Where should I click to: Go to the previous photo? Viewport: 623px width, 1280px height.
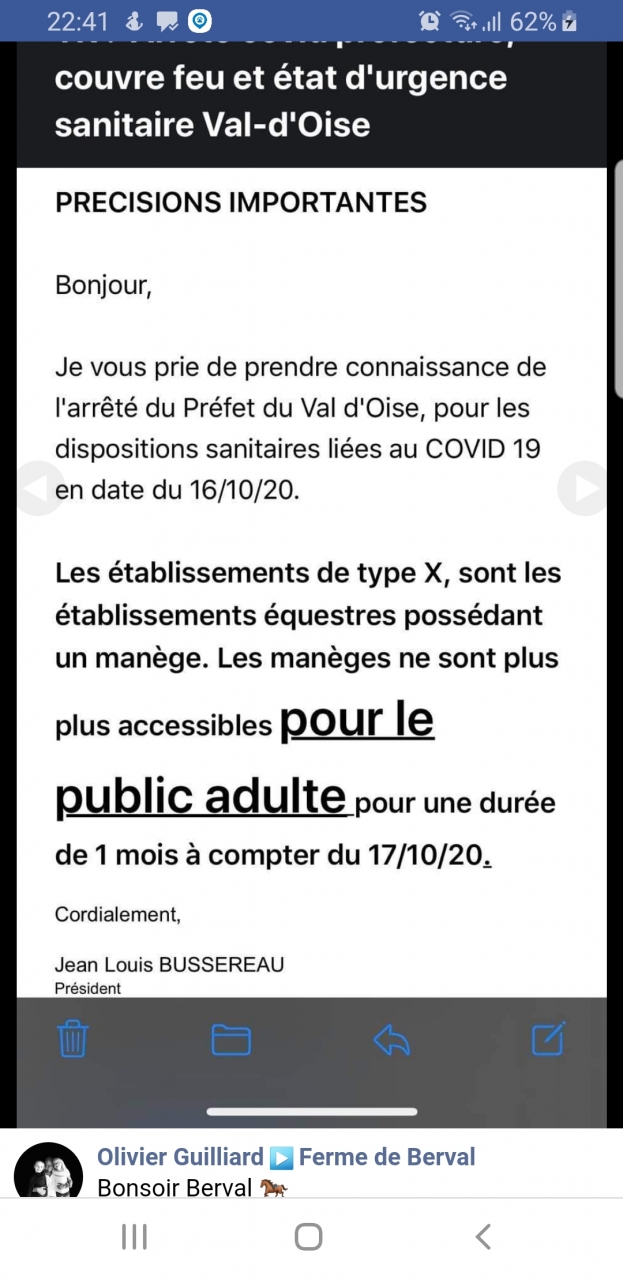pos(36,489)
